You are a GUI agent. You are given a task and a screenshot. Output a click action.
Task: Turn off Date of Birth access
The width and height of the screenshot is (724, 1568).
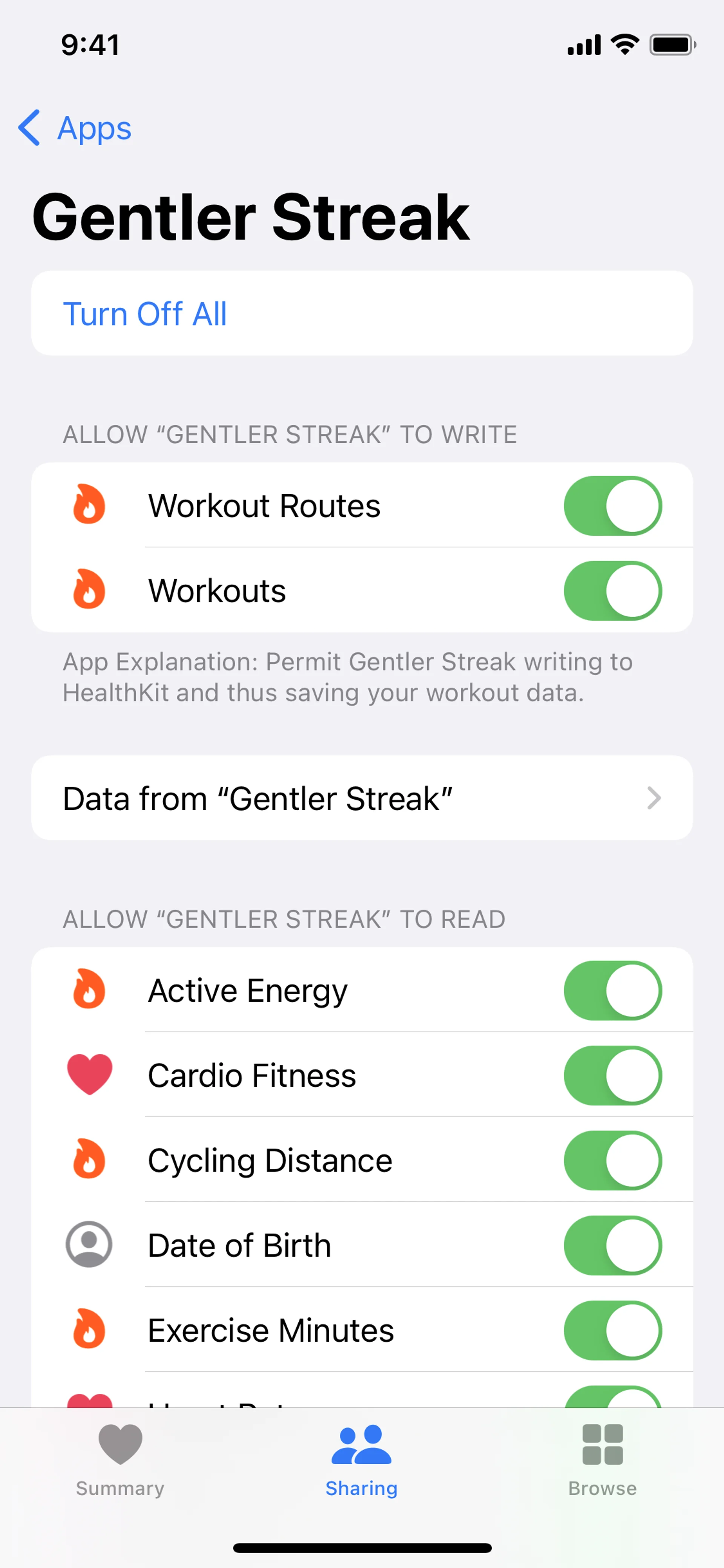612,1245
